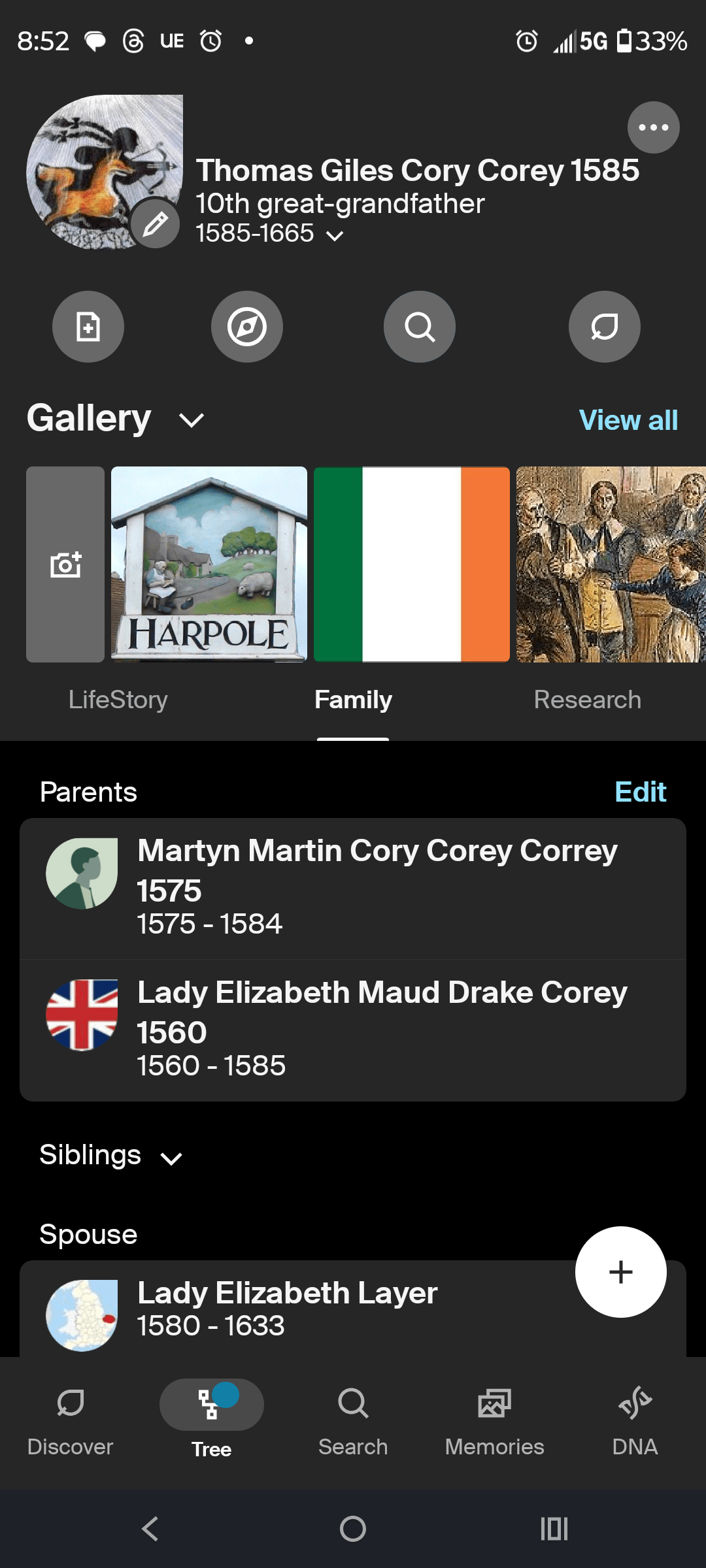Expand the Siblings section
This screenshot has width=706, height=1568.
tap(172, 1158)
